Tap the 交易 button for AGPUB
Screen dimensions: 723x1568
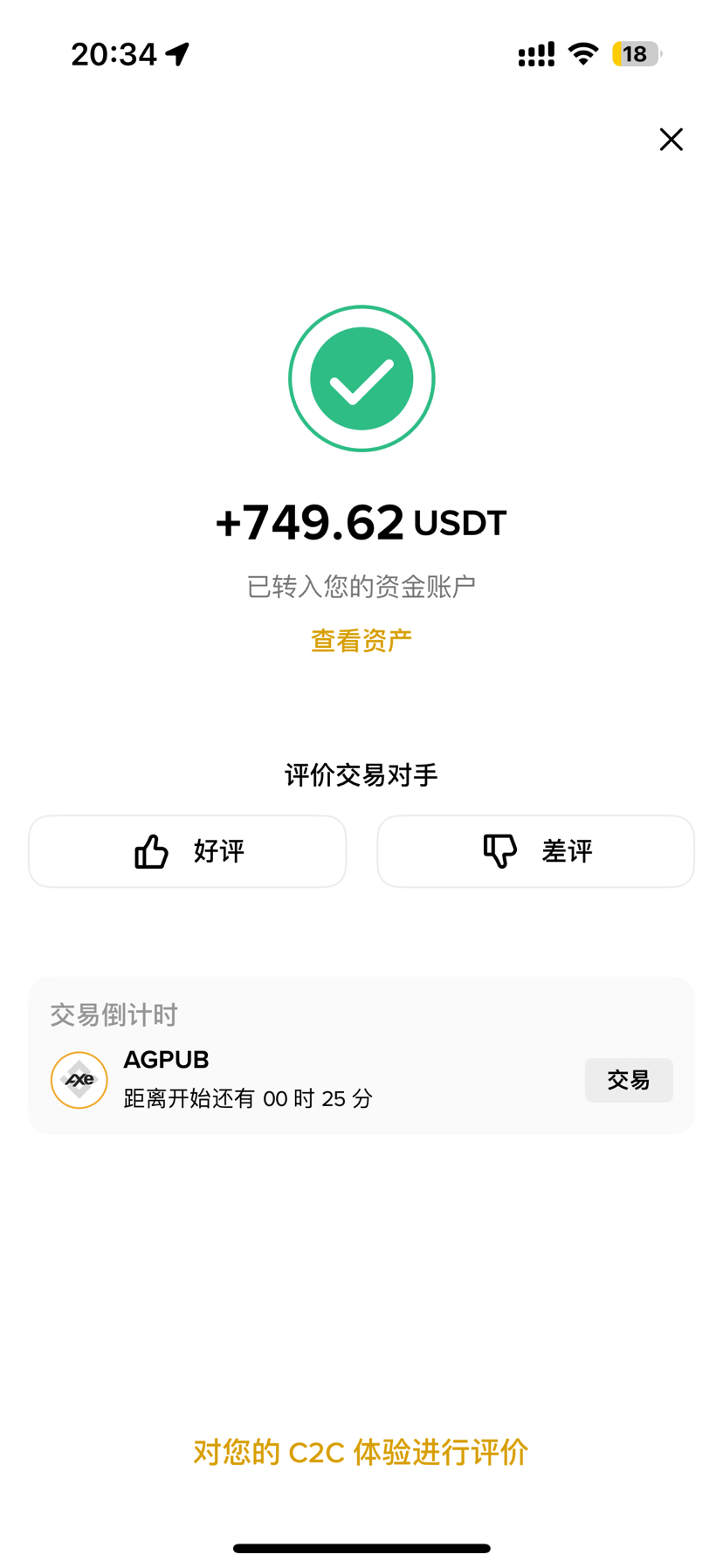pos(629,1080)
